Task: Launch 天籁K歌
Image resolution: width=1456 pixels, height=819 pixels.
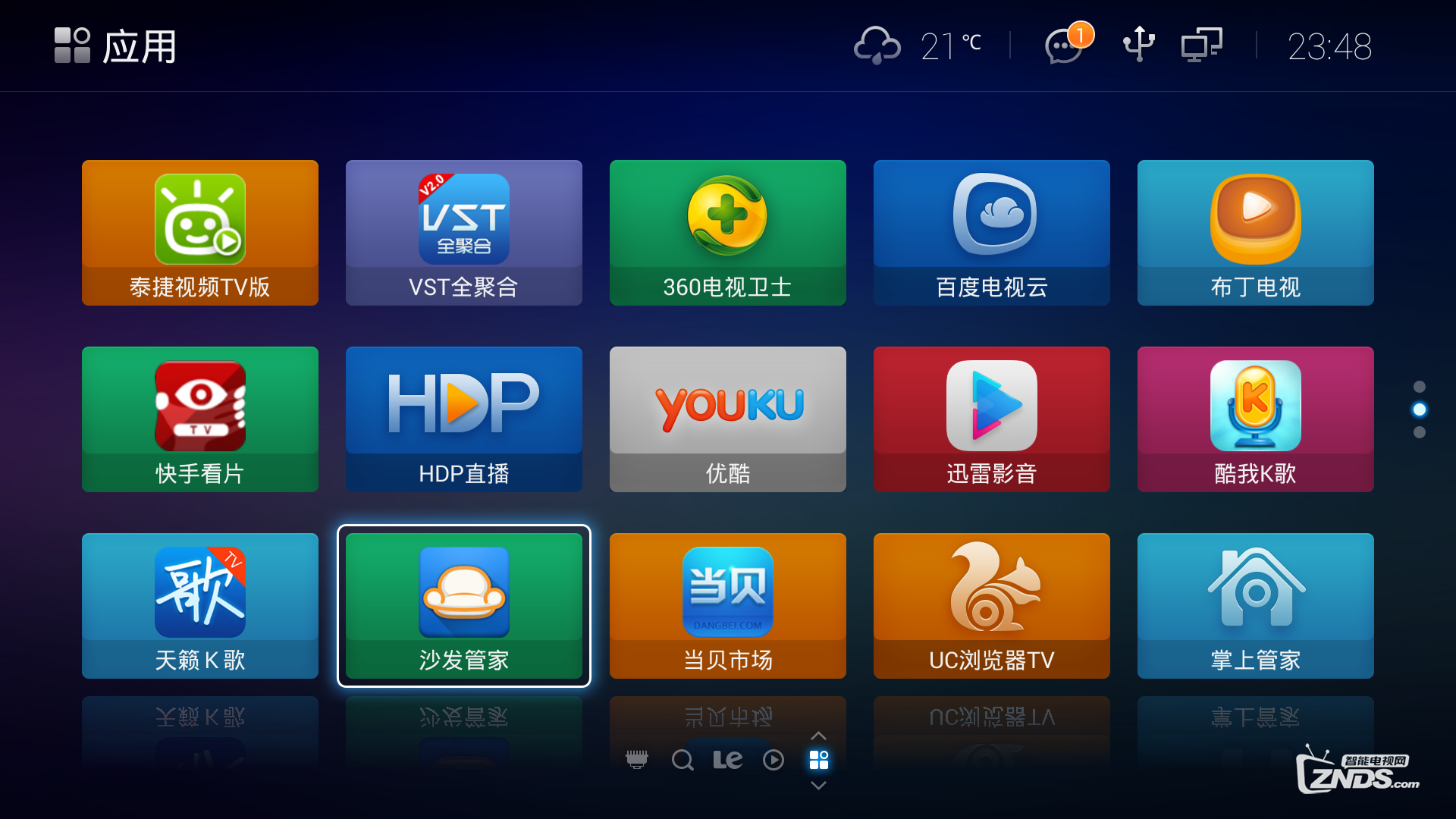Action: 200,605
